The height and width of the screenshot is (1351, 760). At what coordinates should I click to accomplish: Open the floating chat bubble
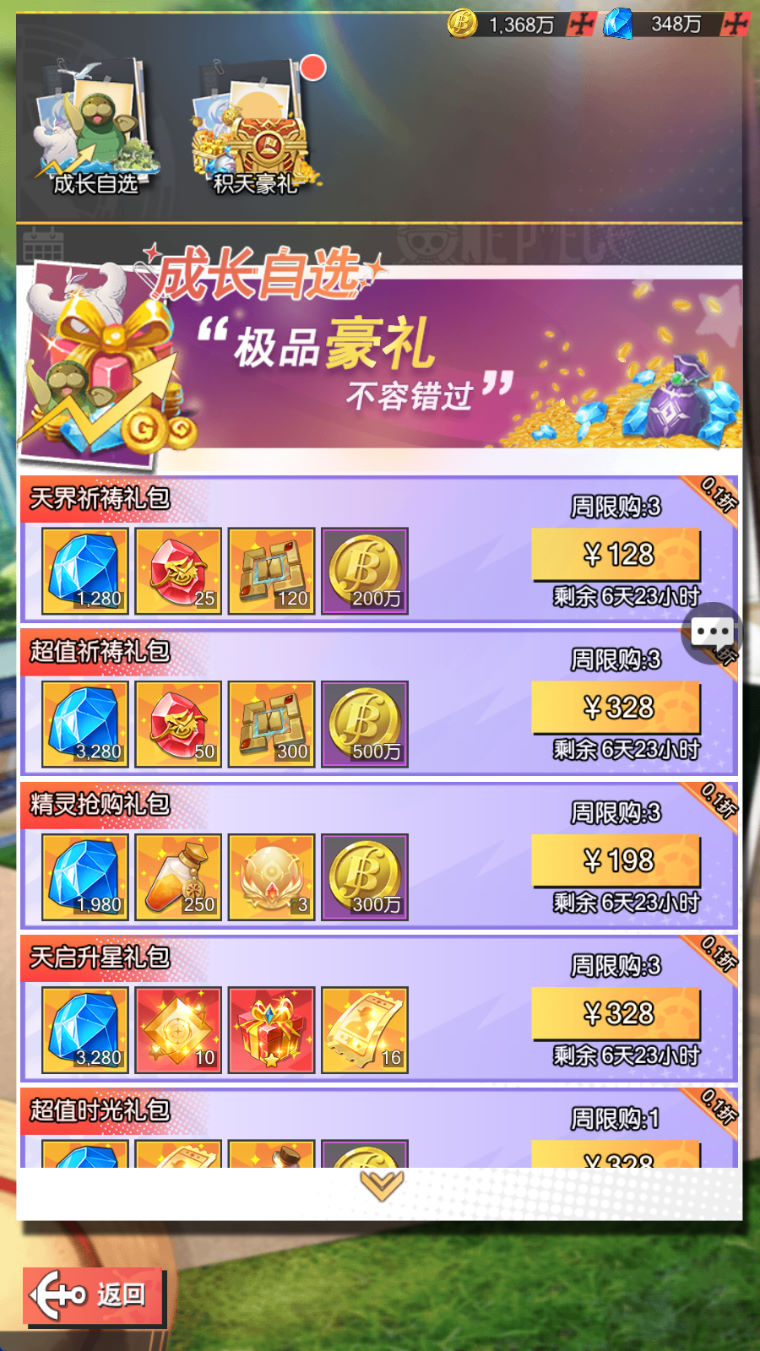pyautogui.click(x=714, y=632)
